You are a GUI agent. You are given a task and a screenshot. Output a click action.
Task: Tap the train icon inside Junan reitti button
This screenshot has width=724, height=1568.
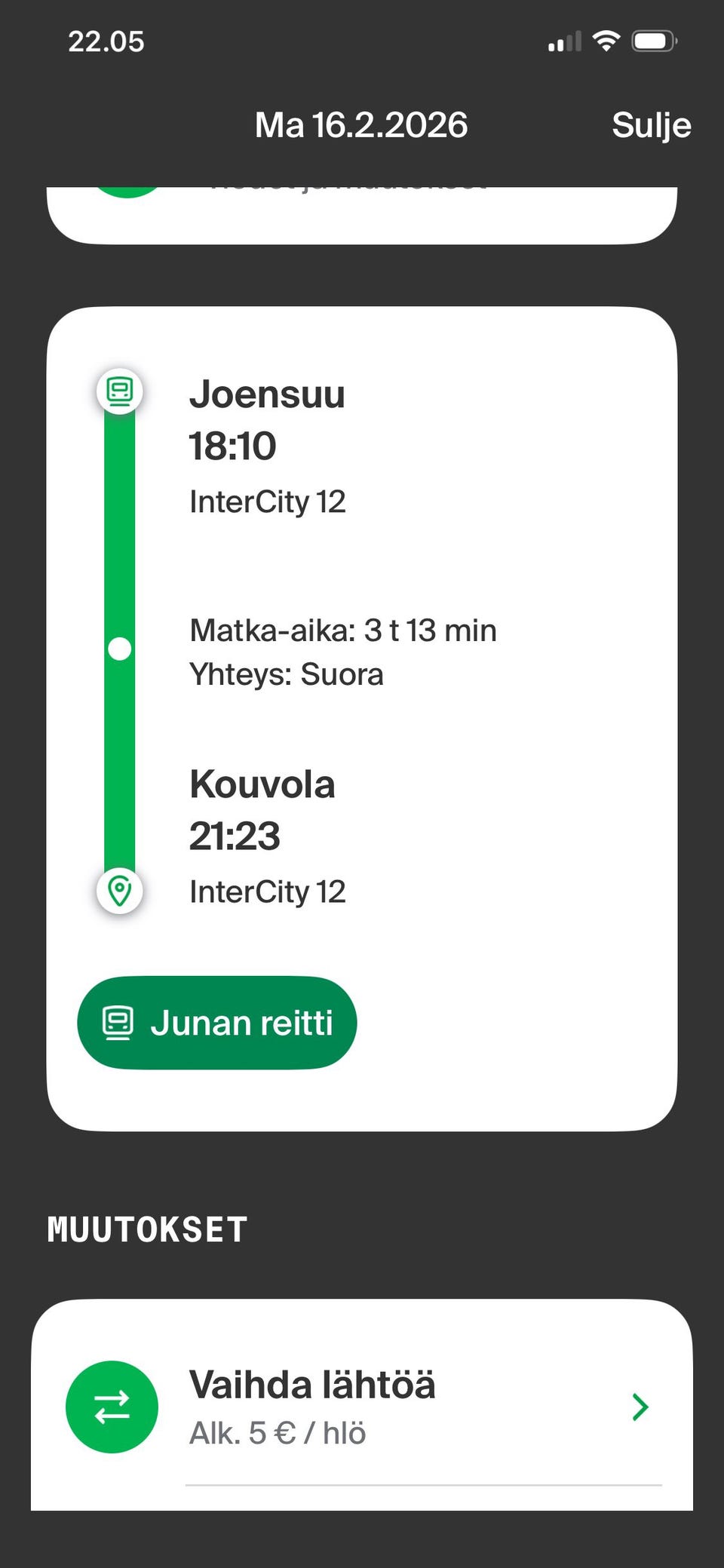(x=118, y=1022)
